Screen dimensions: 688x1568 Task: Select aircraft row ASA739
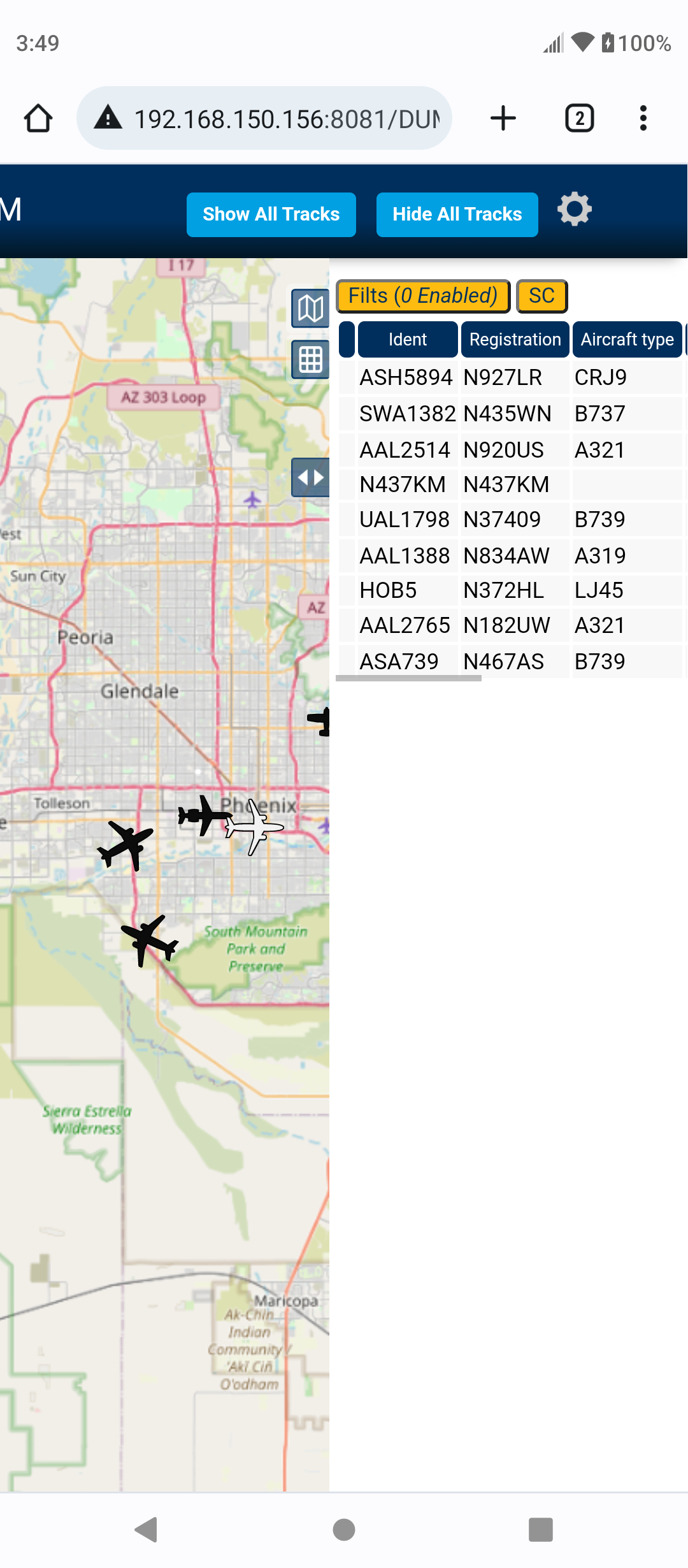(x=510, y=662)
